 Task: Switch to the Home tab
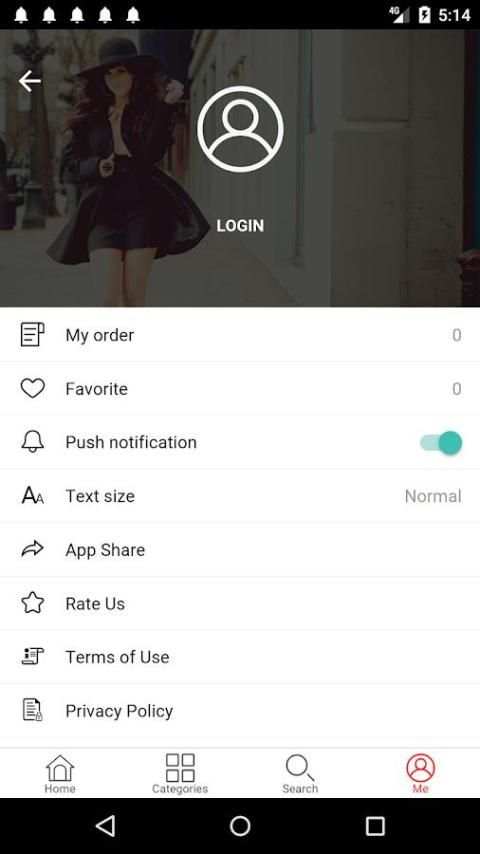coord(60,773)
